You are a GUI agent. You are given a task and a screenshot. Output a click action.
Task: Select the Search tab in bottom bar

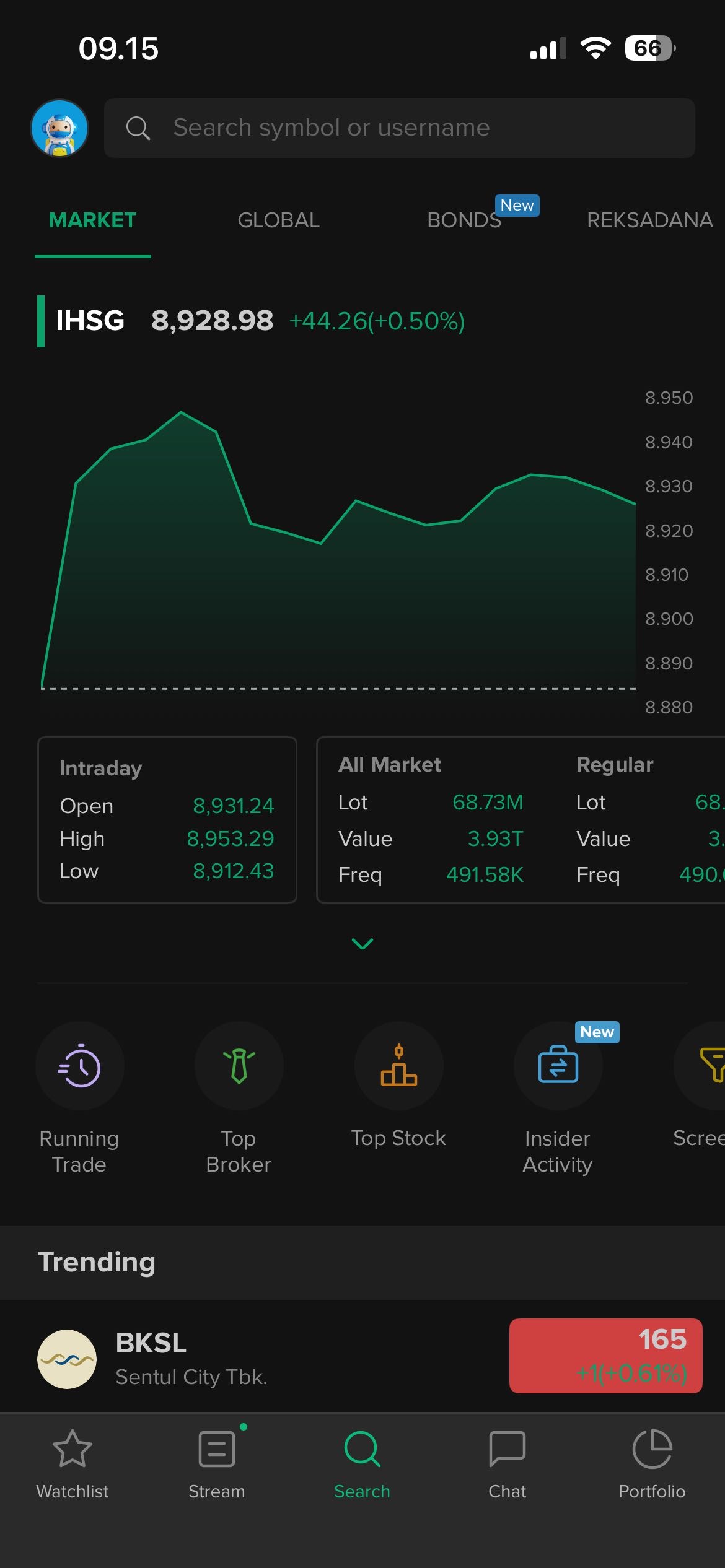click(362, 1464)
